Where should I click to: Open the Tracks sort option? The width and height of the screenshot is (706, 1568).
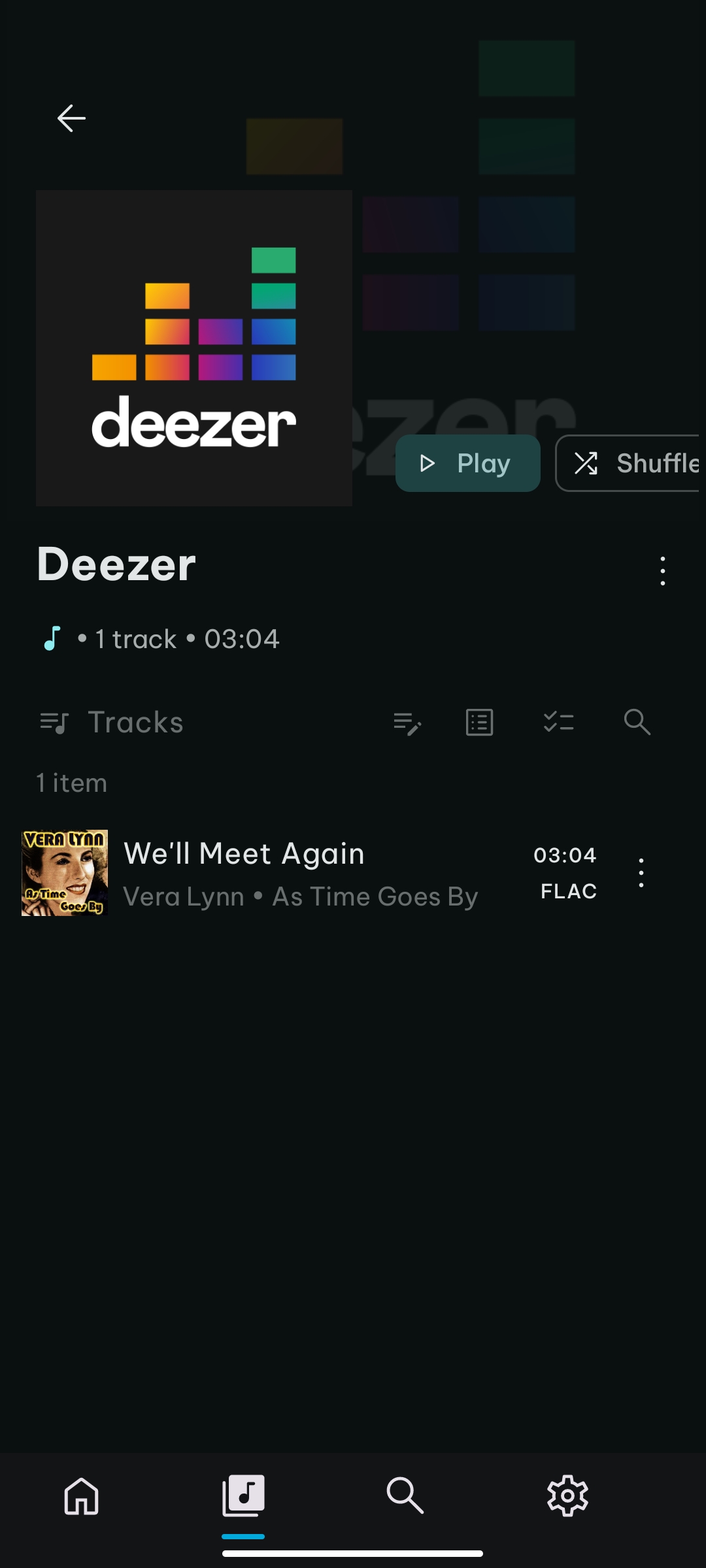pos(112,723)
